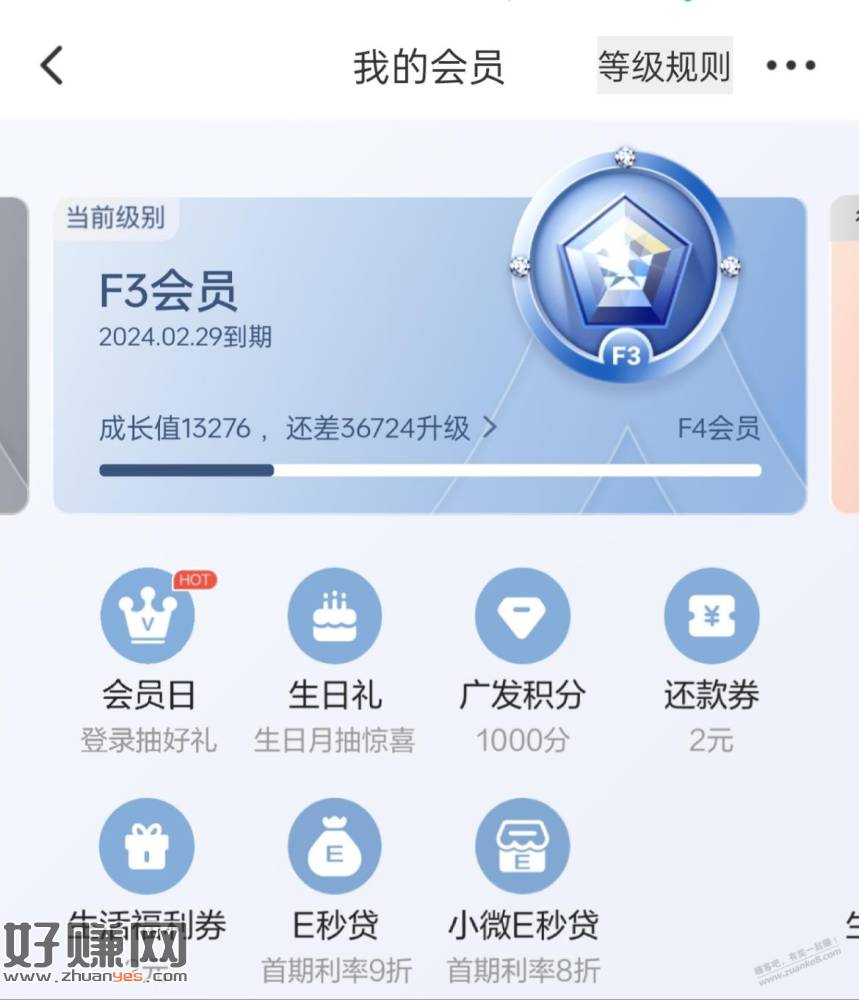Open E秒贷 首期利率9折 offer
This screenshot has width=859, height=1000.
pos(334,847)
